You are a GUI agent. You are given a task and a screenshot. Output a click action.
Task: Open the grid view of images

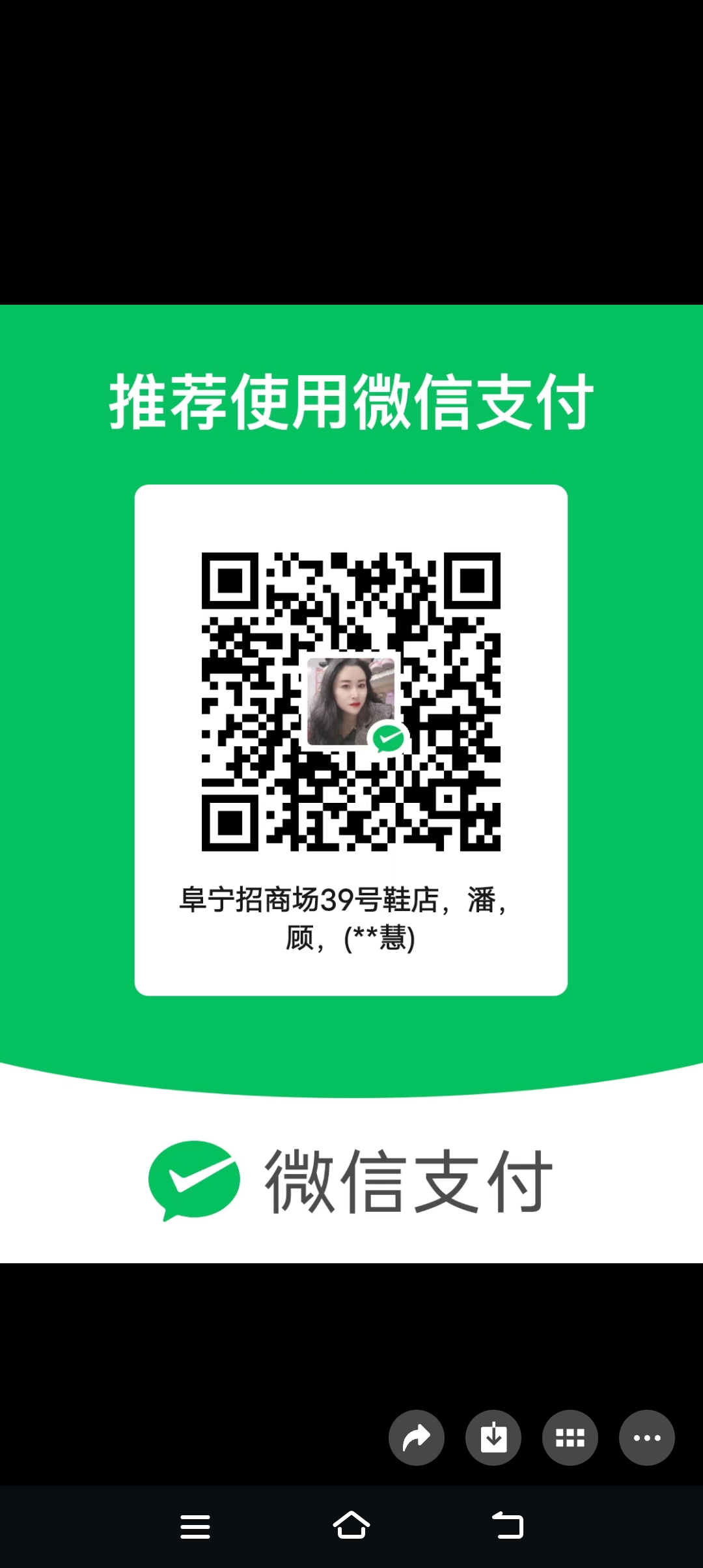(x=570, y=1437)
